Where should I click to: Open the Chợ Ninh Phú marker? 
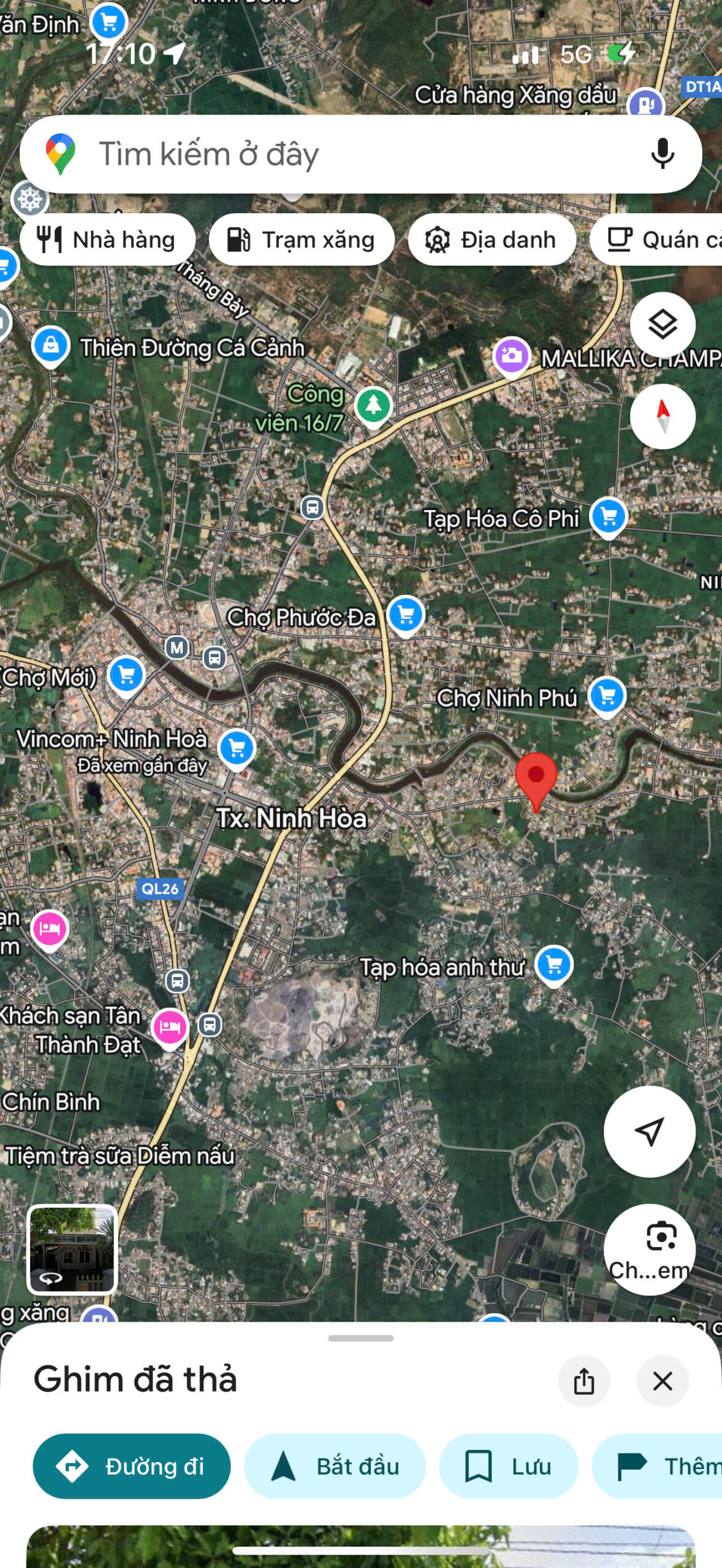coord(607,696)
